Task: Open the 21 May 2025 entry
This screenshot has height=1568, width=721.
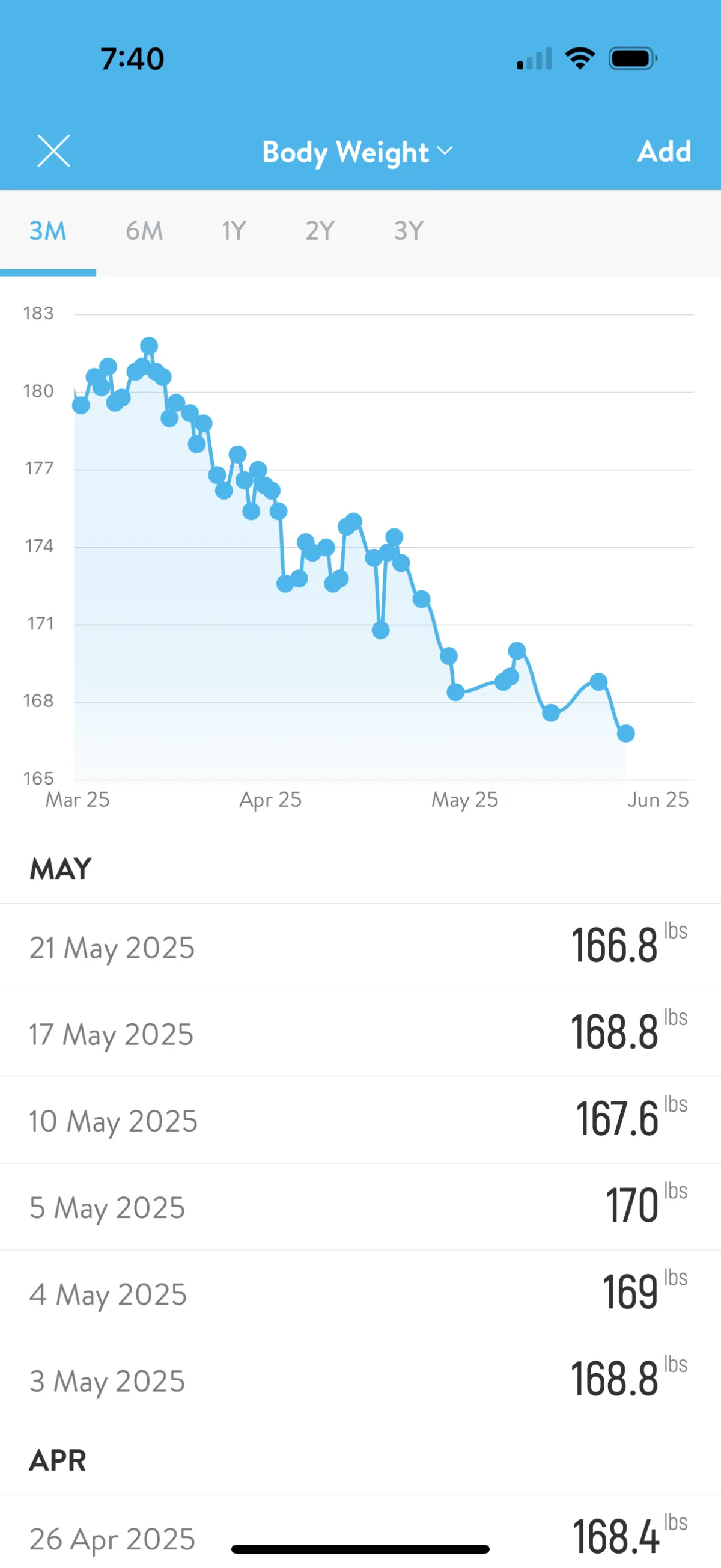Action: (x=360, y=947)
